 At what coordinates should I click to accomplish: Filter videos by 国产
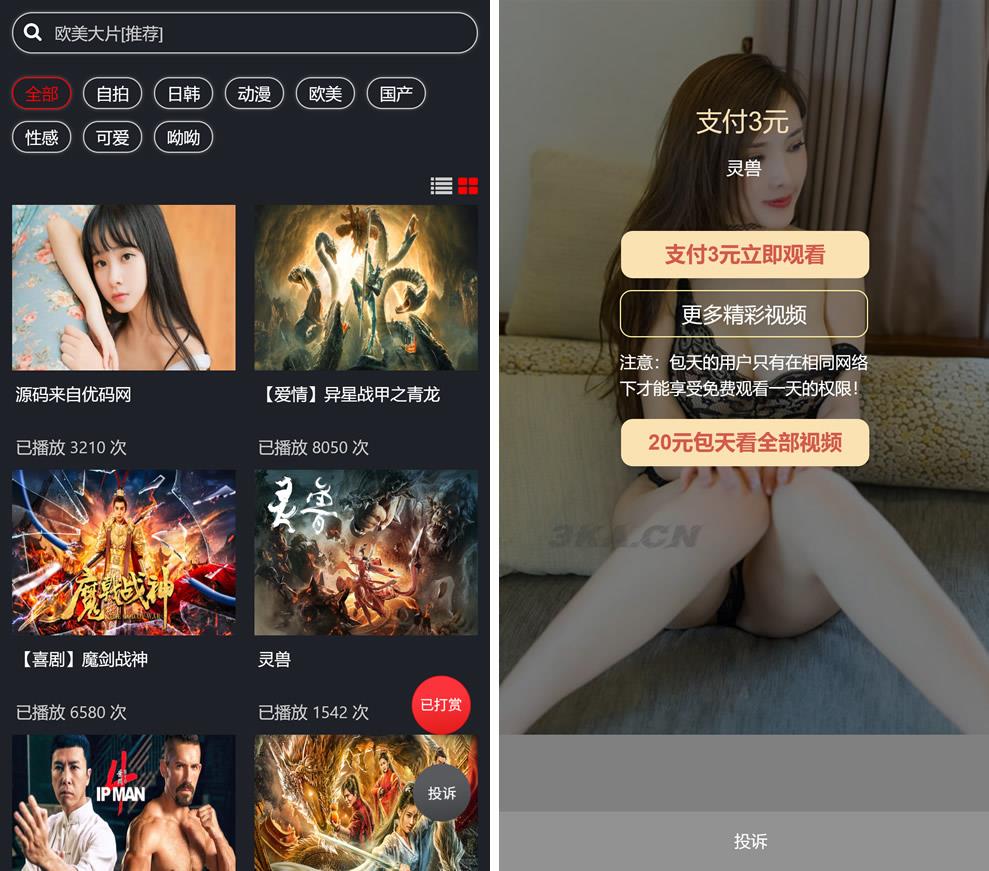396,94
